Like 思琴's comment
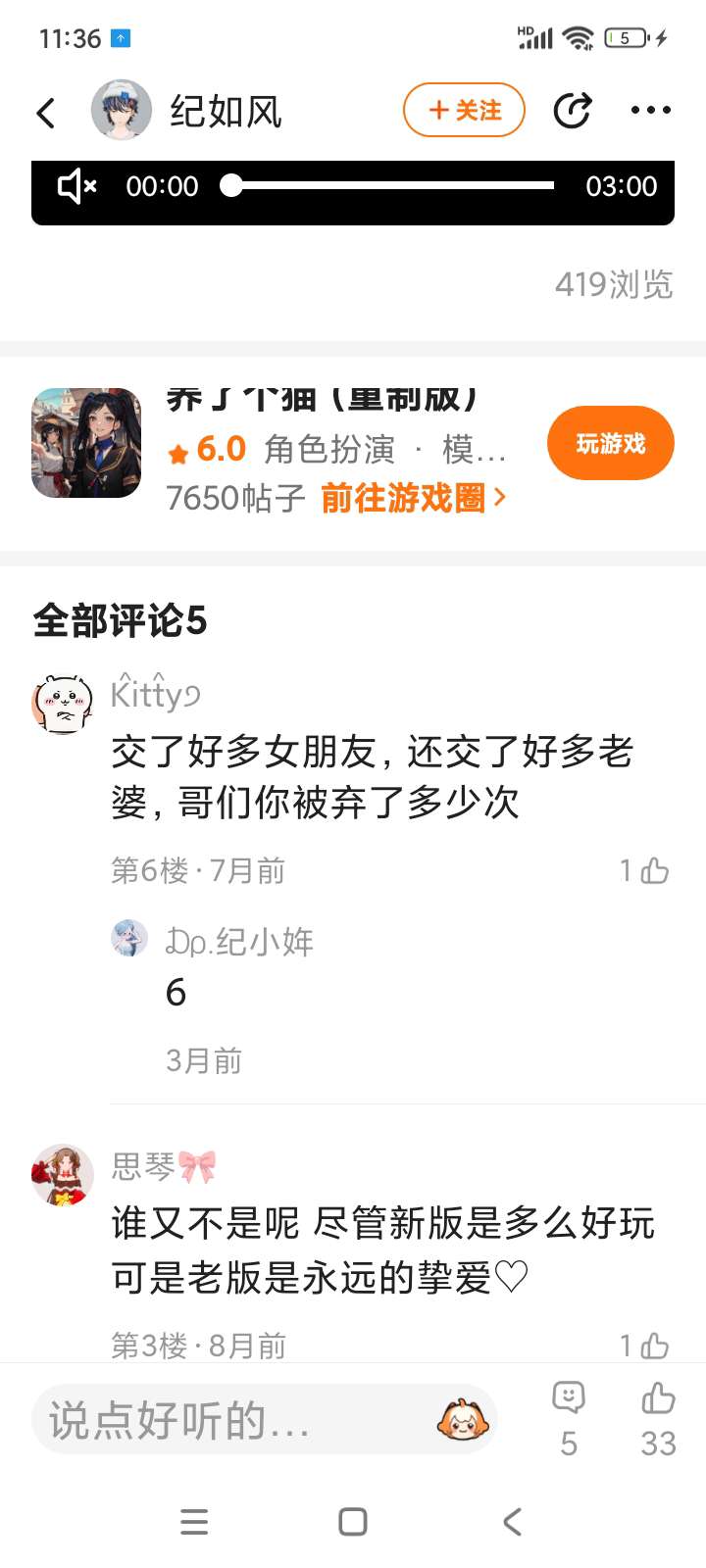This screenshot has height=1568, width=706. click(x=654, y=1346)
